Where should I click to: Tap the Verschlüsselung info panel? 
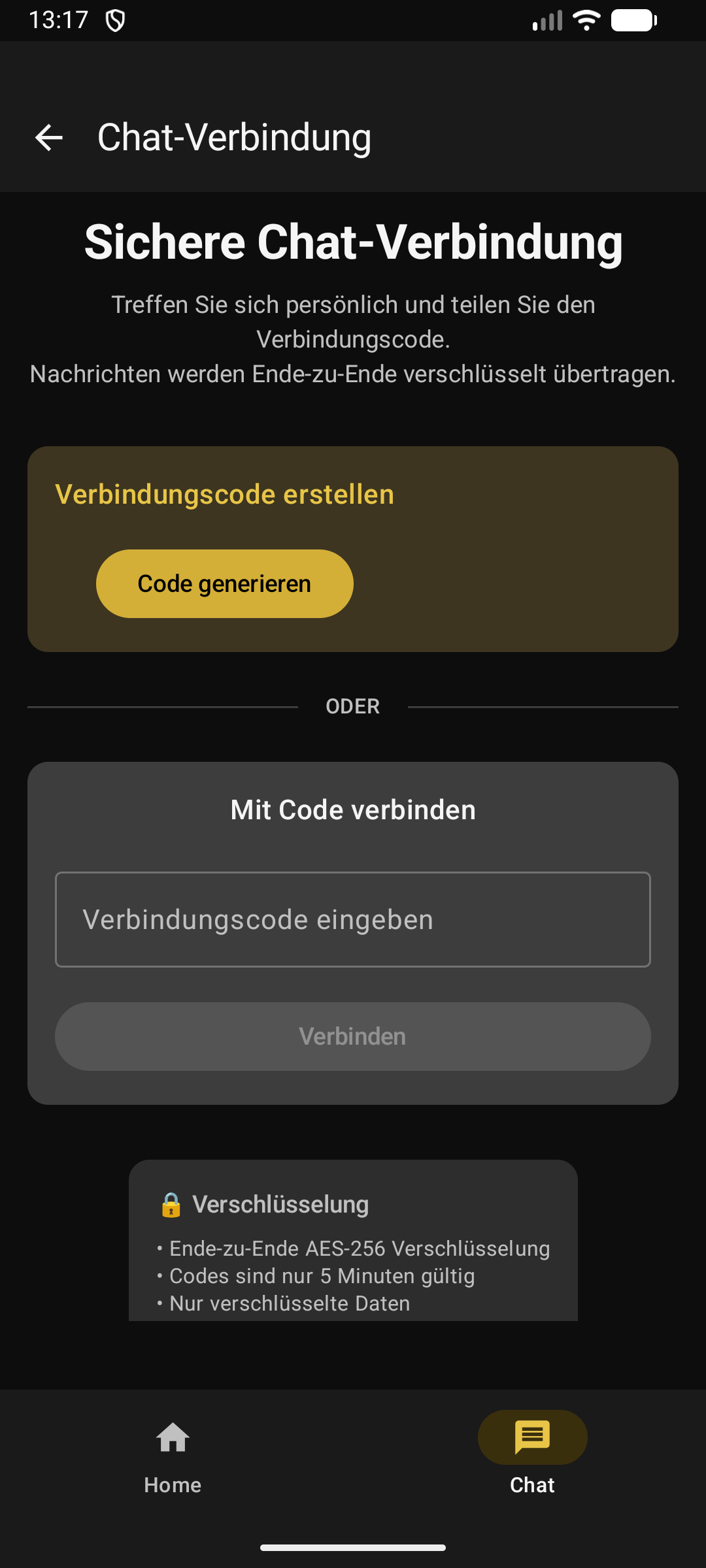[353, 1241]
